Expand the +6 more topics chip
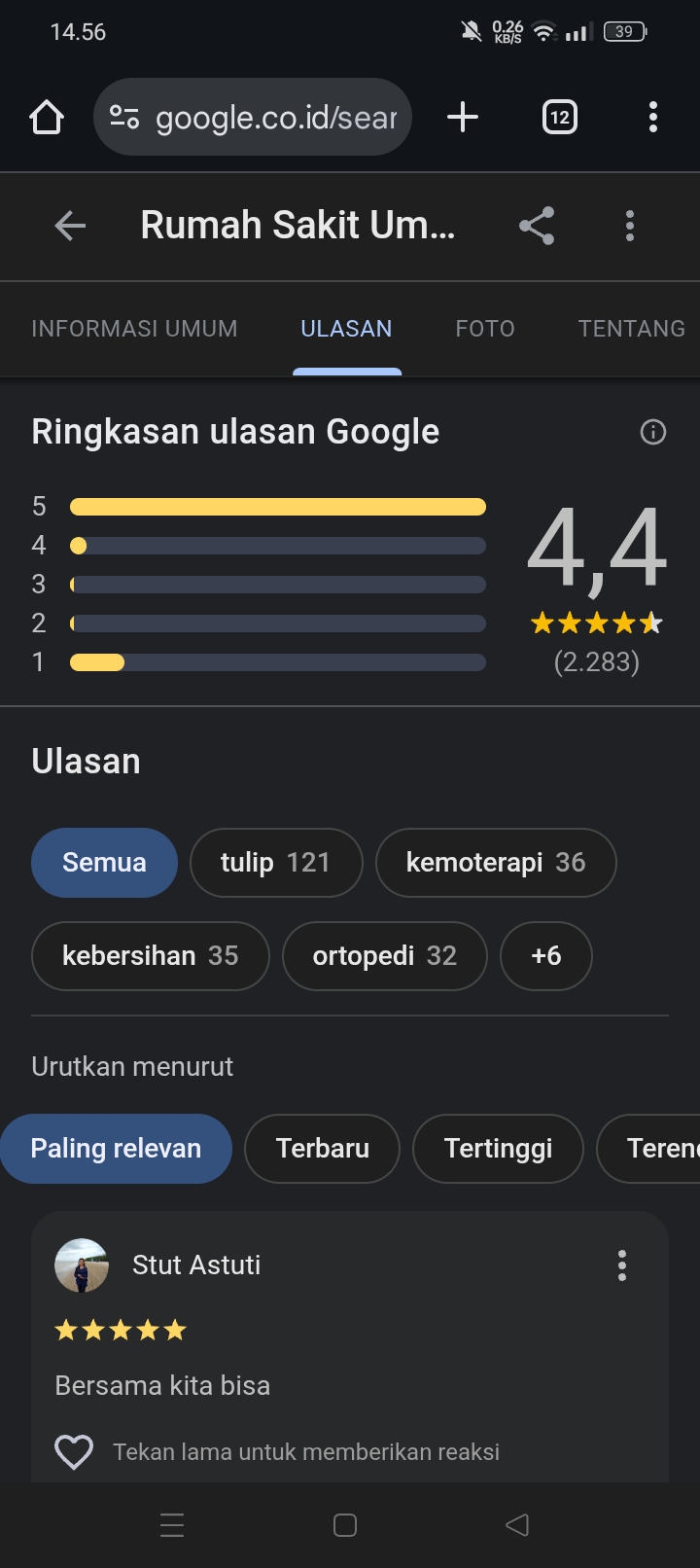The image size is (700, 1568). 545,956
